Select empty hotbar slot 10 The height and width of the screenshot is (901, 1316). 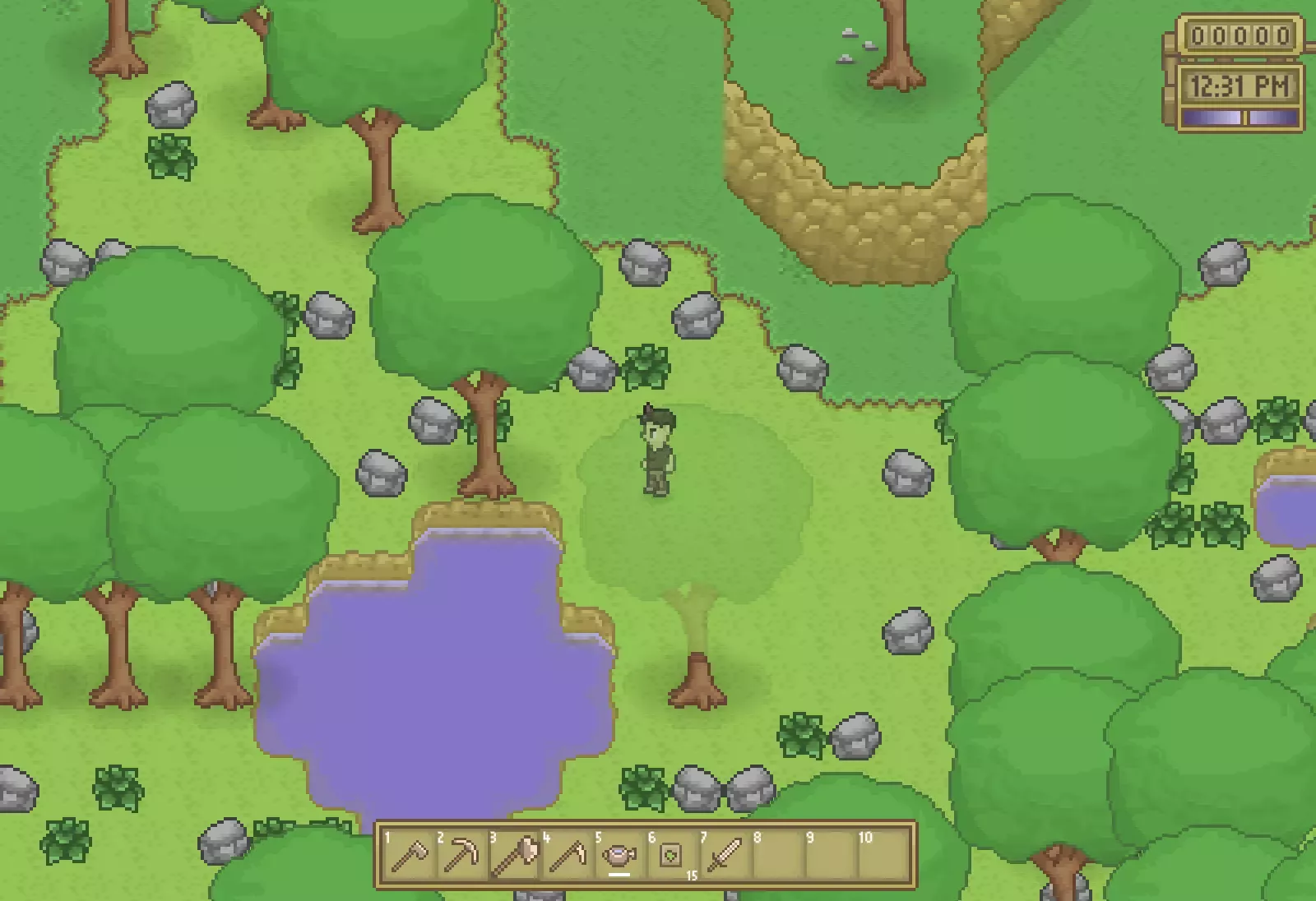click(x=883, y=856)
